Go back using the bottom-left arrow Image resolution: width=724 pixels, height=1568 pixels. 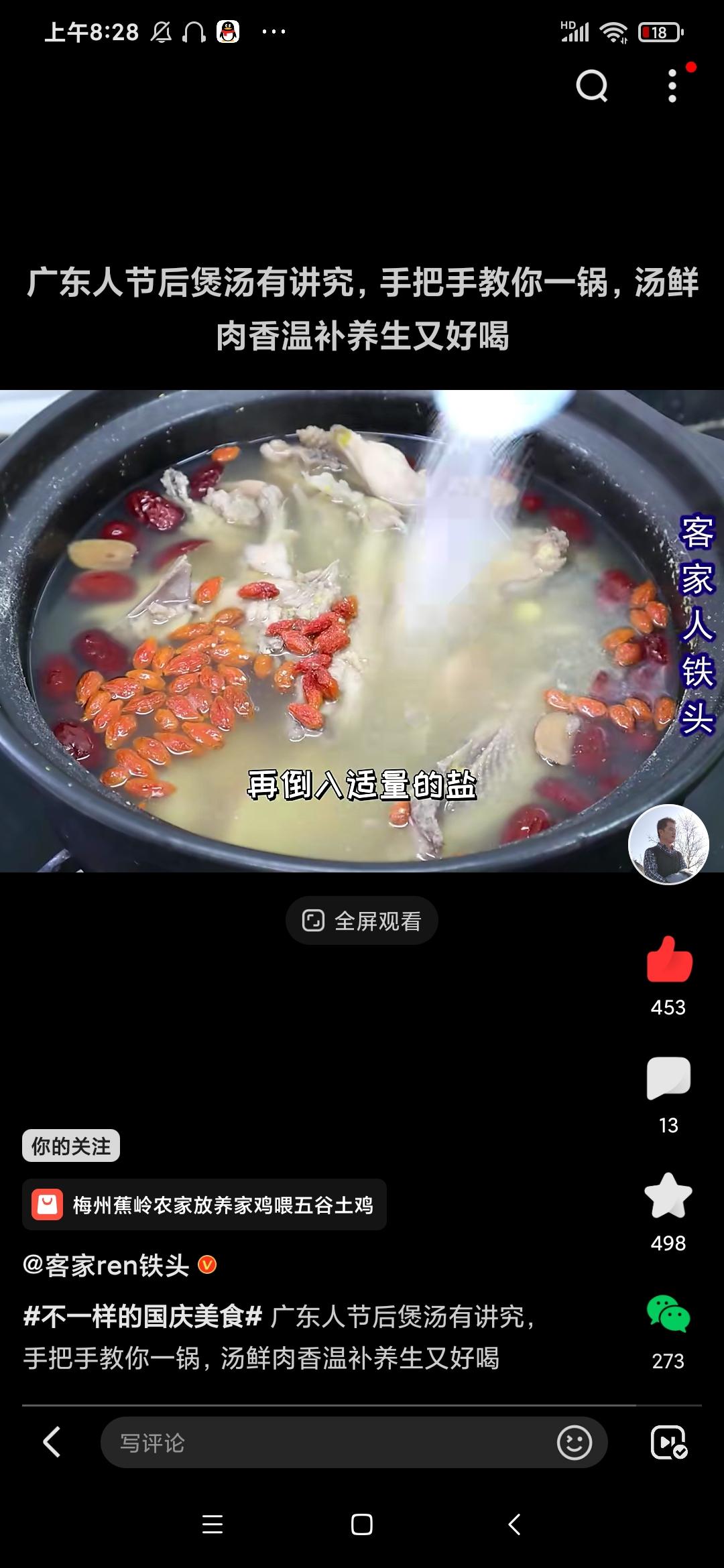coord(52,1442)
